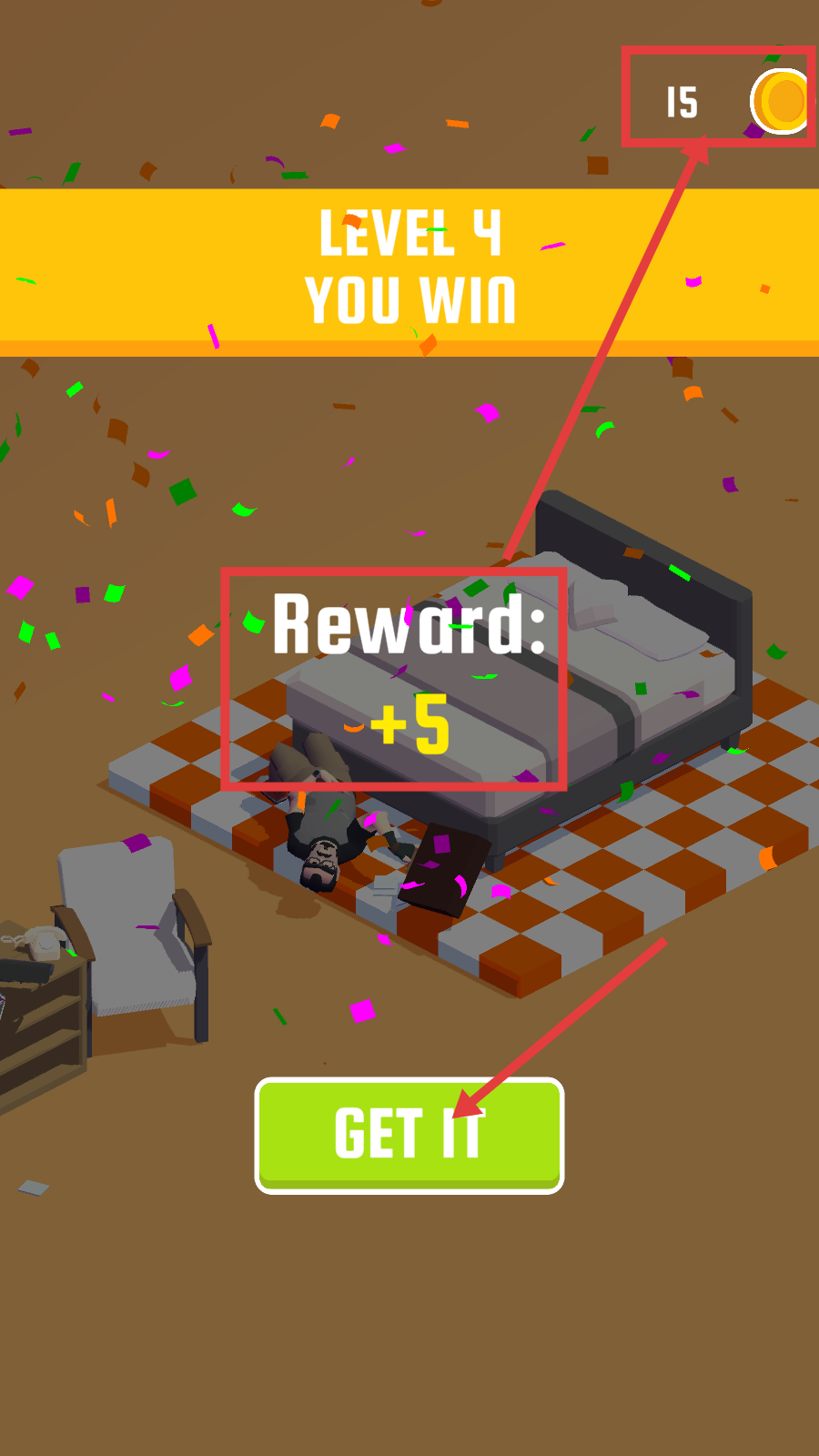This screenshot has height=1456, width=819.
Task: Tap the GET IT button
Action: click(409, 1135)
